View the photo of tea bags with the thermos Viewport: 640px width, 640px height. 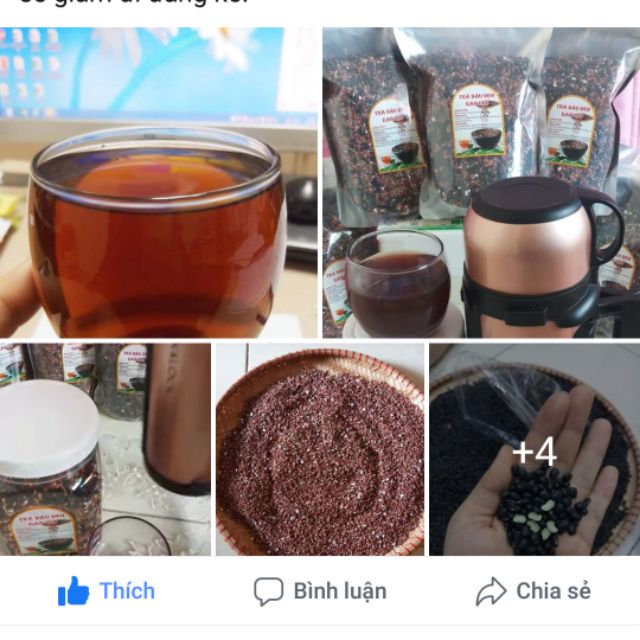click(x=481, y=183)
